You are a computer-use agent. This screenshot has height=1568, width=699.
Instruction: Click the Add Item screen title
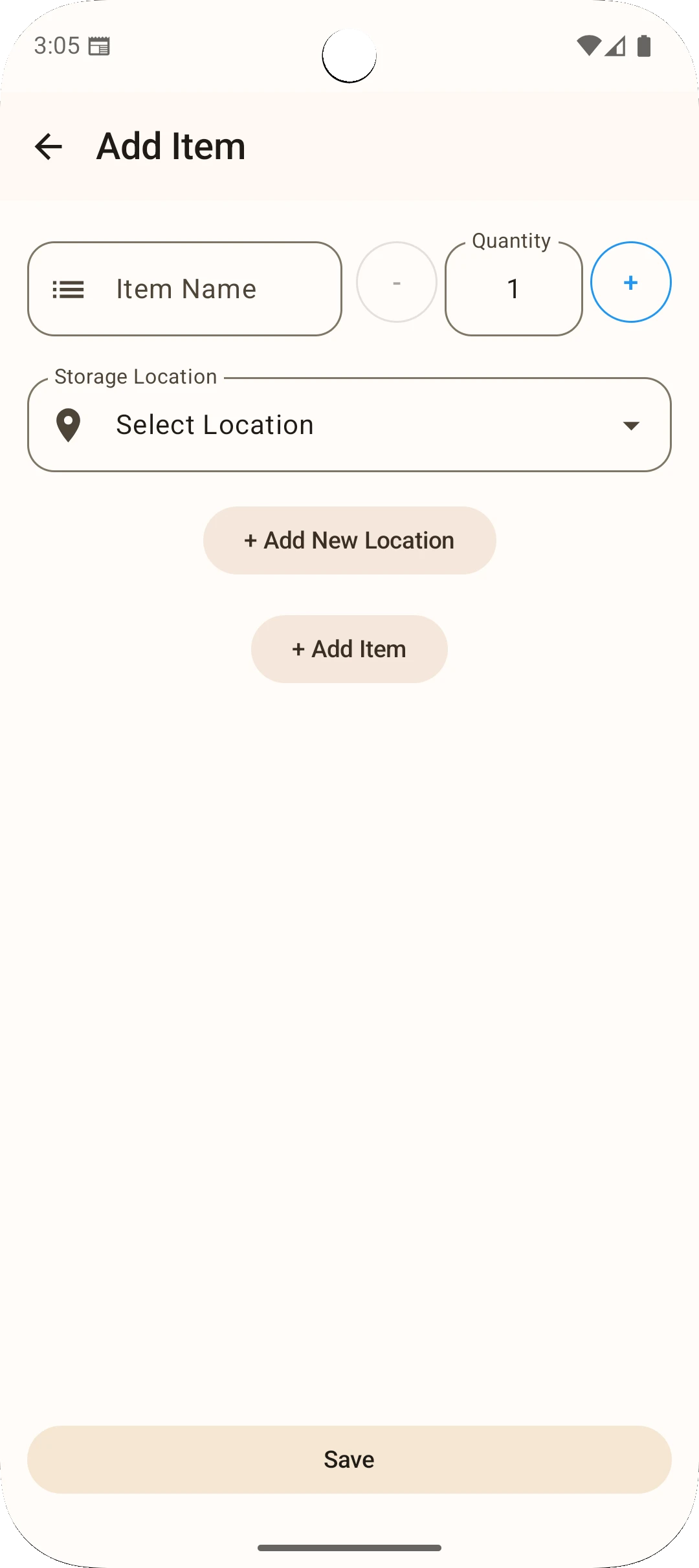click(x=170, y=146)
